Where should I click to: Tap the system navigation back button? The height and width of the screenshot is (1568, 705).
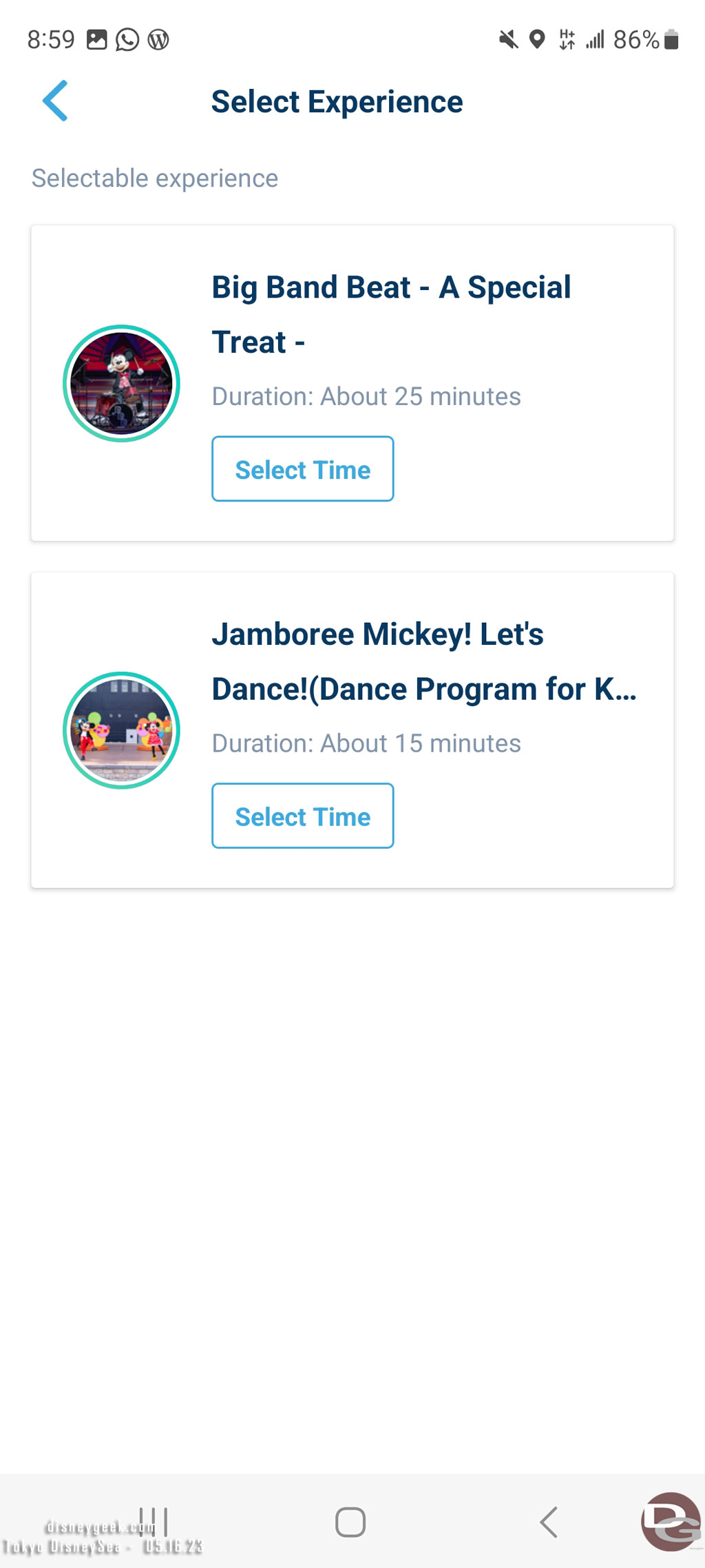[549, 1522]
